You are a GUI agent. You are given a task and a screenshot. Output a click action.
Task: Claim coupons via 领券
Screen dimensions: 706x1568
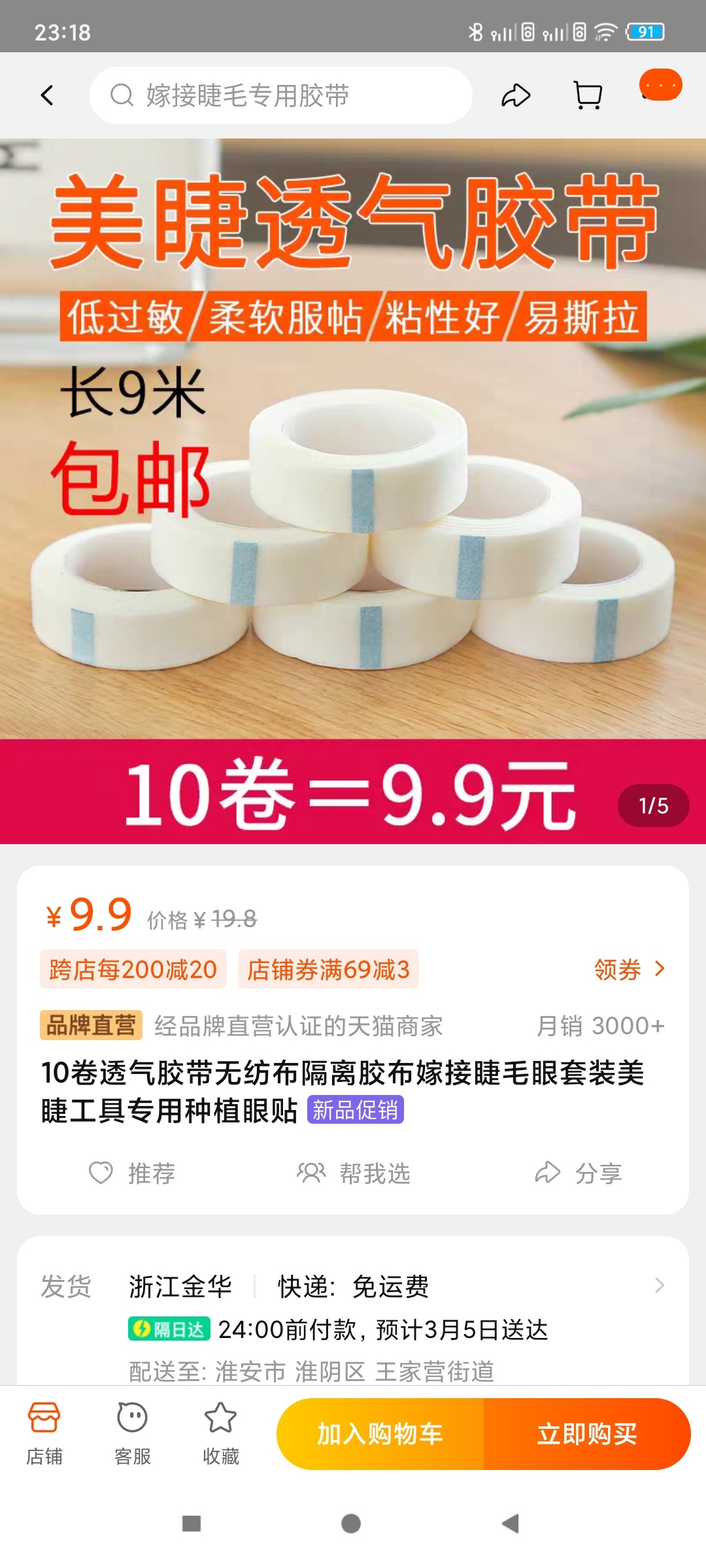point(629,970)
